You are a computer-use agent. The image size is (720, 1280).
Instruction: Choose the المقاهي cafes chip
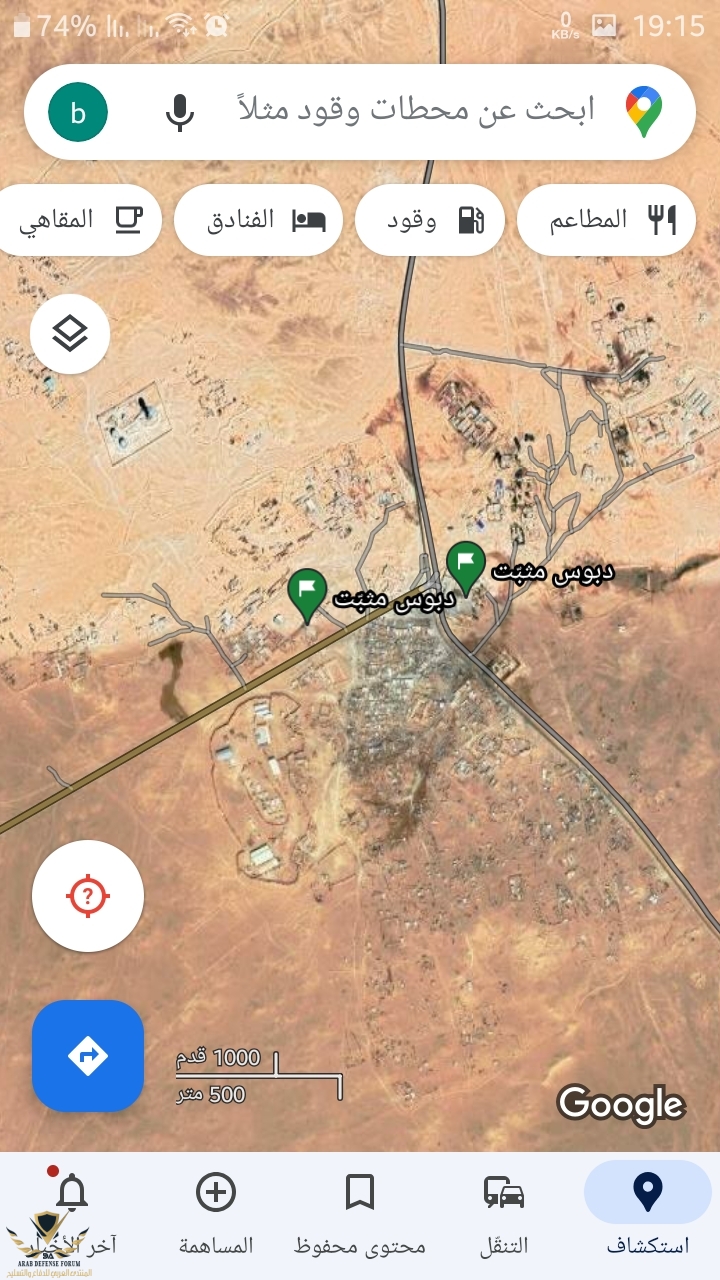[80, 220]
